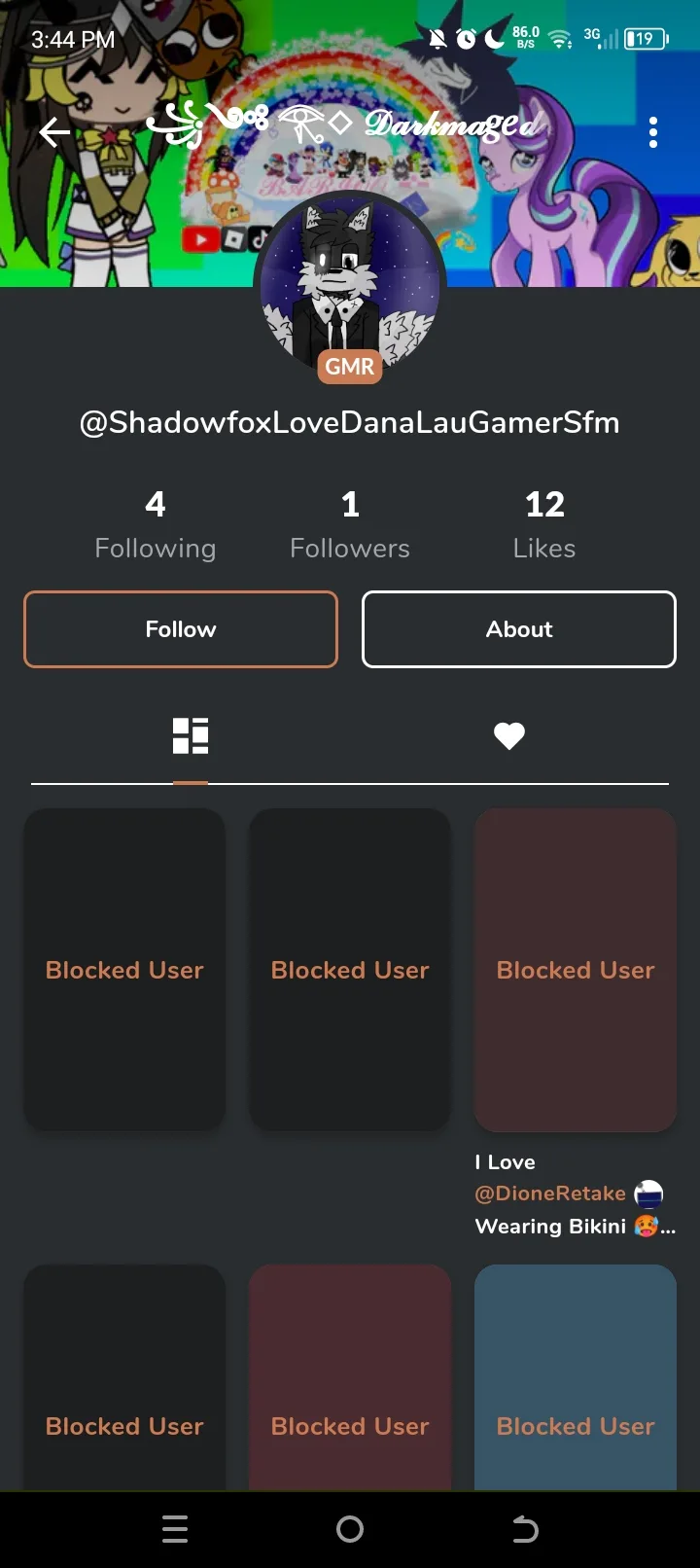Follow @ShadowfoxLoveDanaLauGamerSfm

pyautogui.click(x=181, y=629)
